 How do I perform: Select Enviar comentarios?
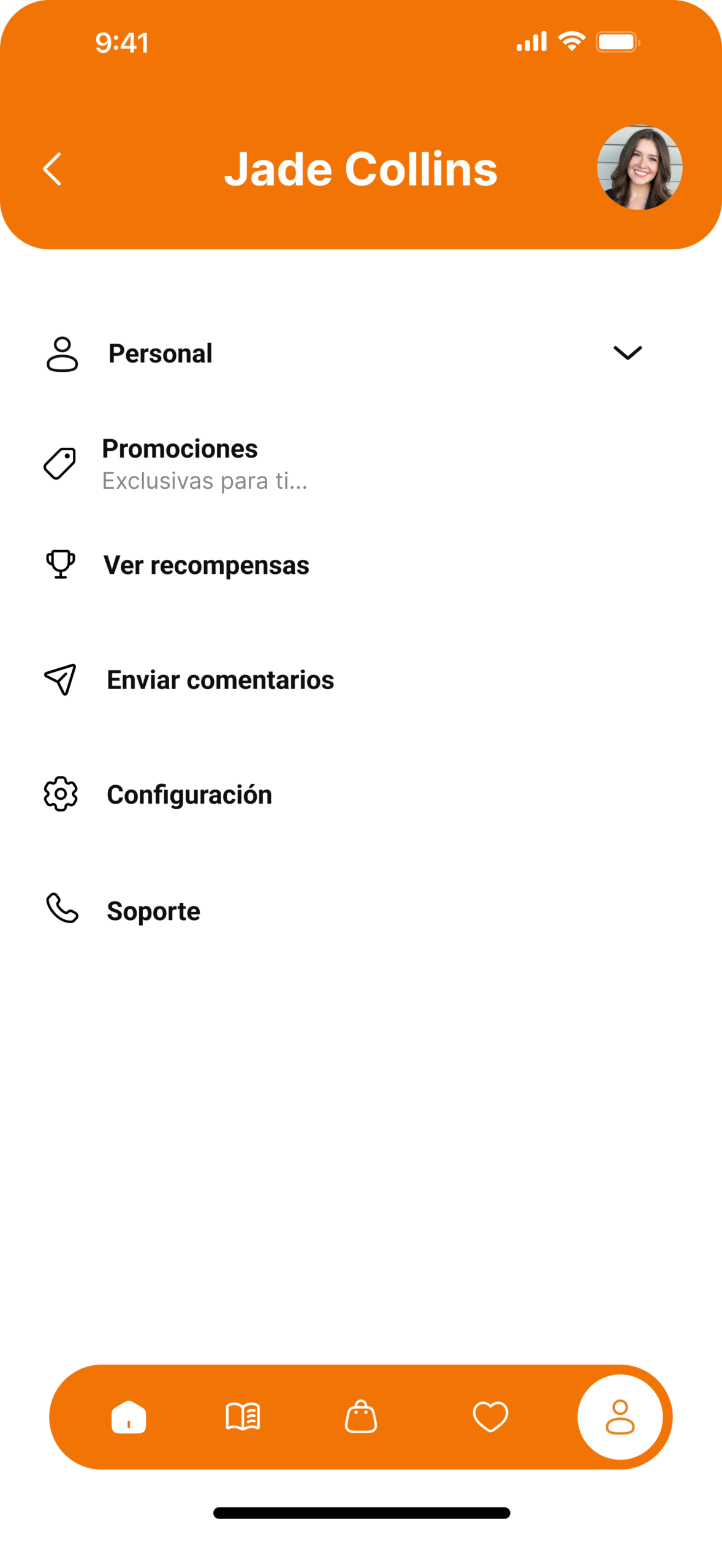point(220,680)
